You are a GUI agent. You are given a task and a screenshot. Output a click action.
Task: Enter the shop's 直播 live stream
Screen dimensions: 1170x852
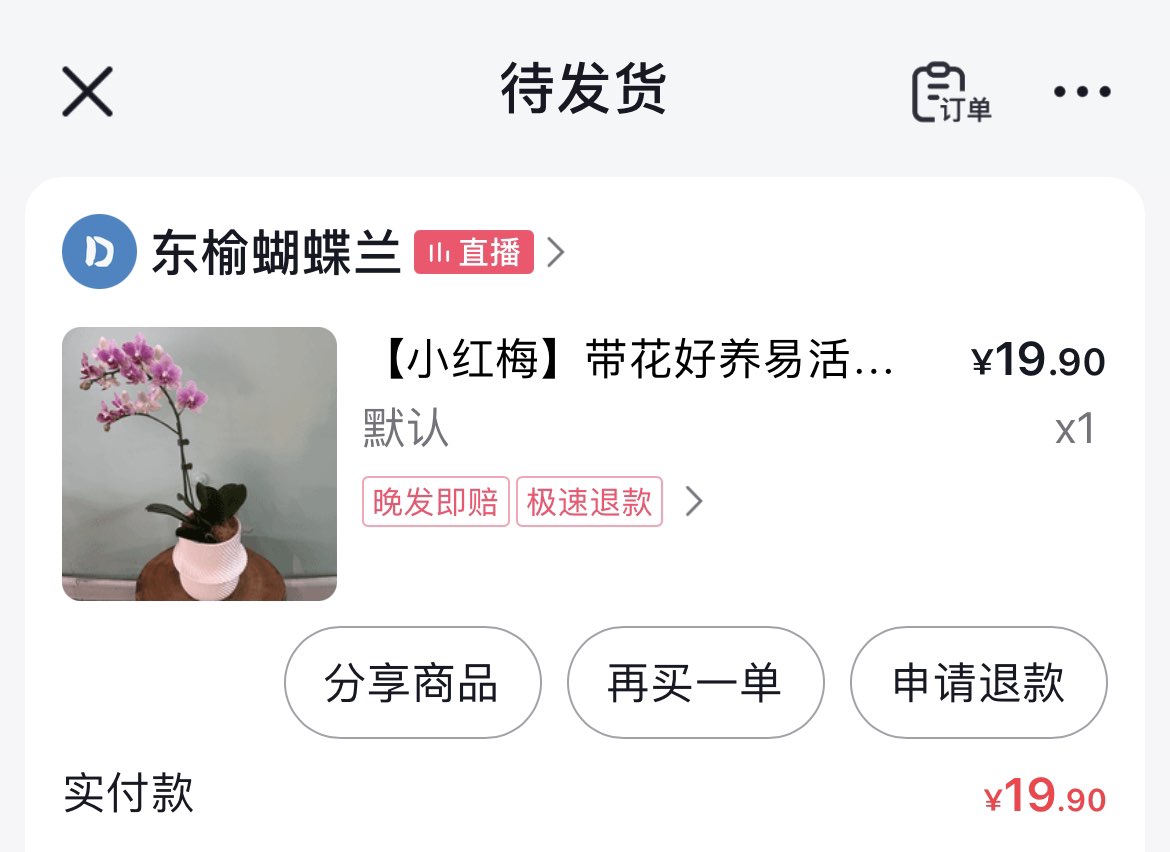tap(474, 253)
